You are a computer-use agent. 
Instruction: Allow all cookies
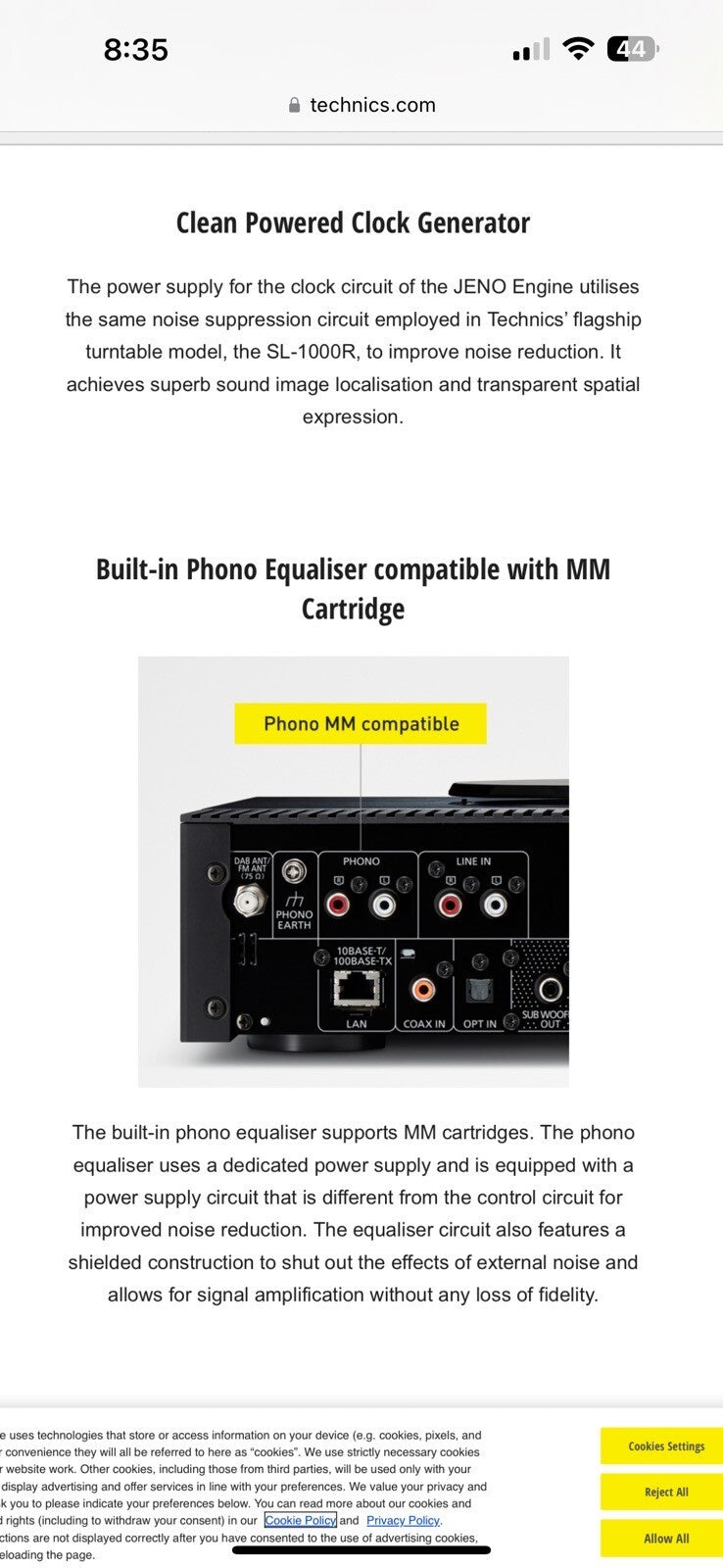coord(665,1538)
